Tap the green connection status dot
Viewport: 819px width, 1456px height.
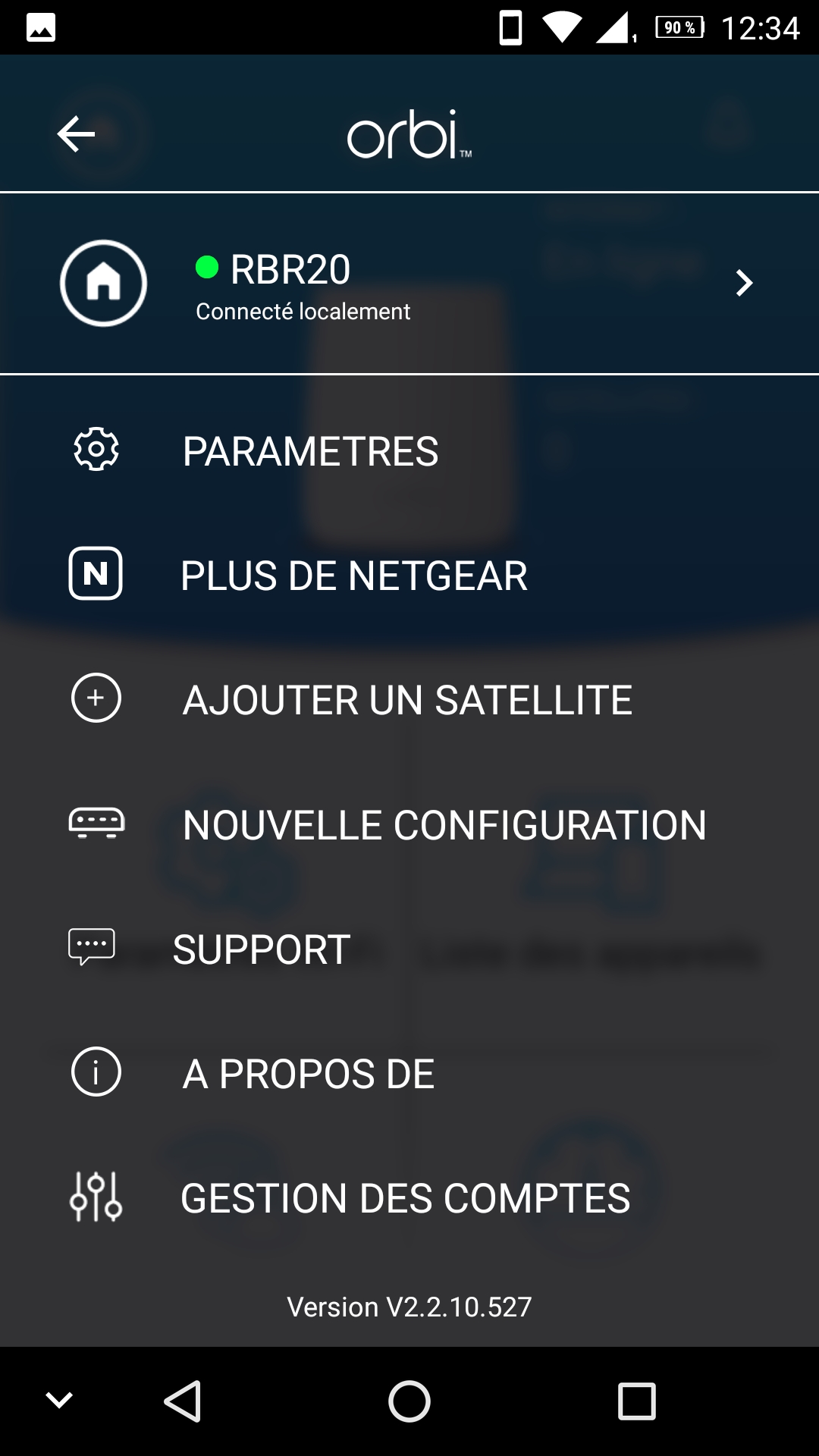coord(209,266)
